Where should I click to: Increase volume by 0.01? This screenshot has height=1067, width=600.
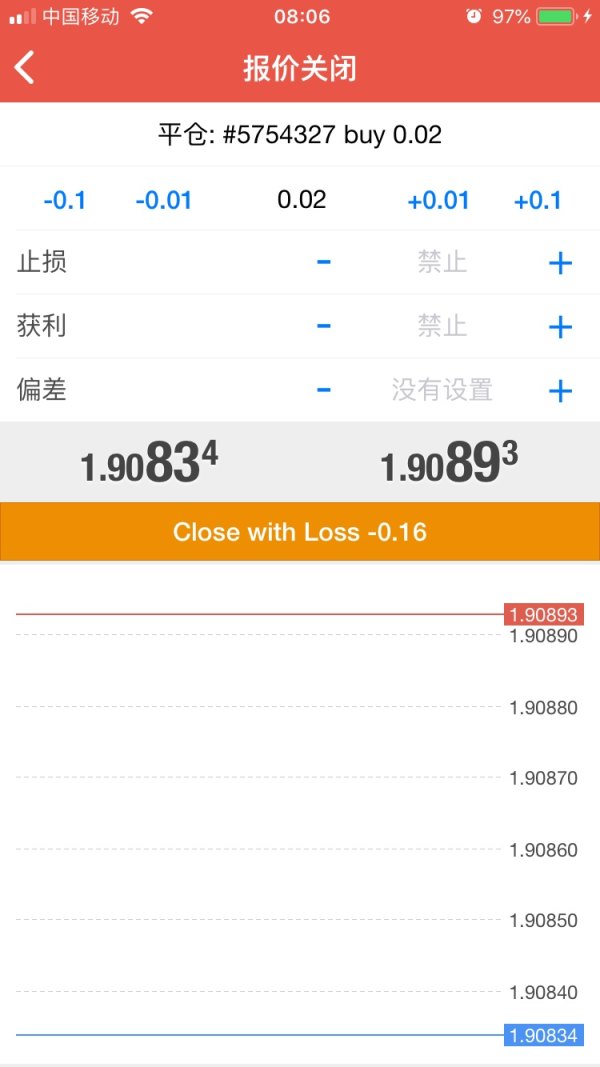click(x=438, y=200)
